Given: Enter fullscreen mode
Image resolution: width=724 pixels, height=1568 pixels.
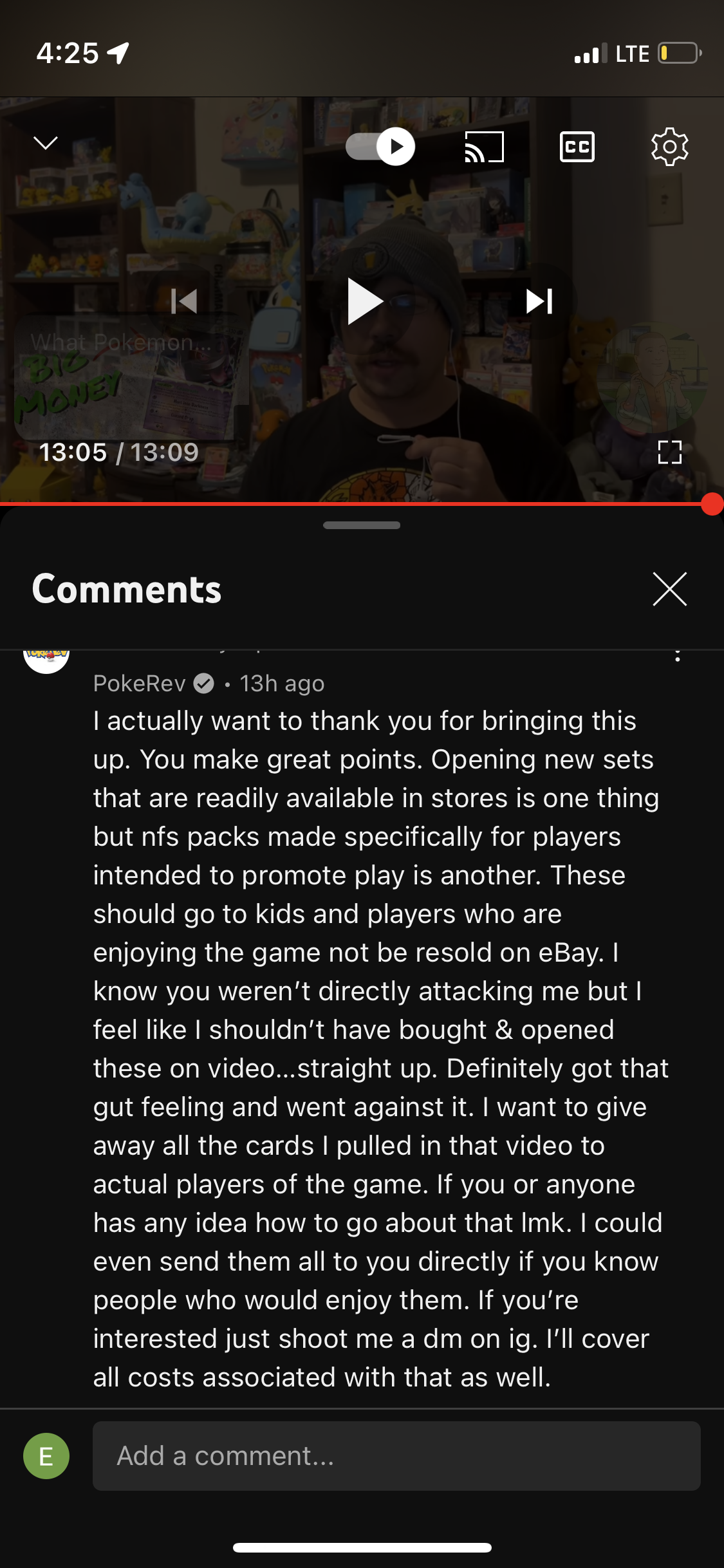Looking at the screenshot, I should pos(670,453).
